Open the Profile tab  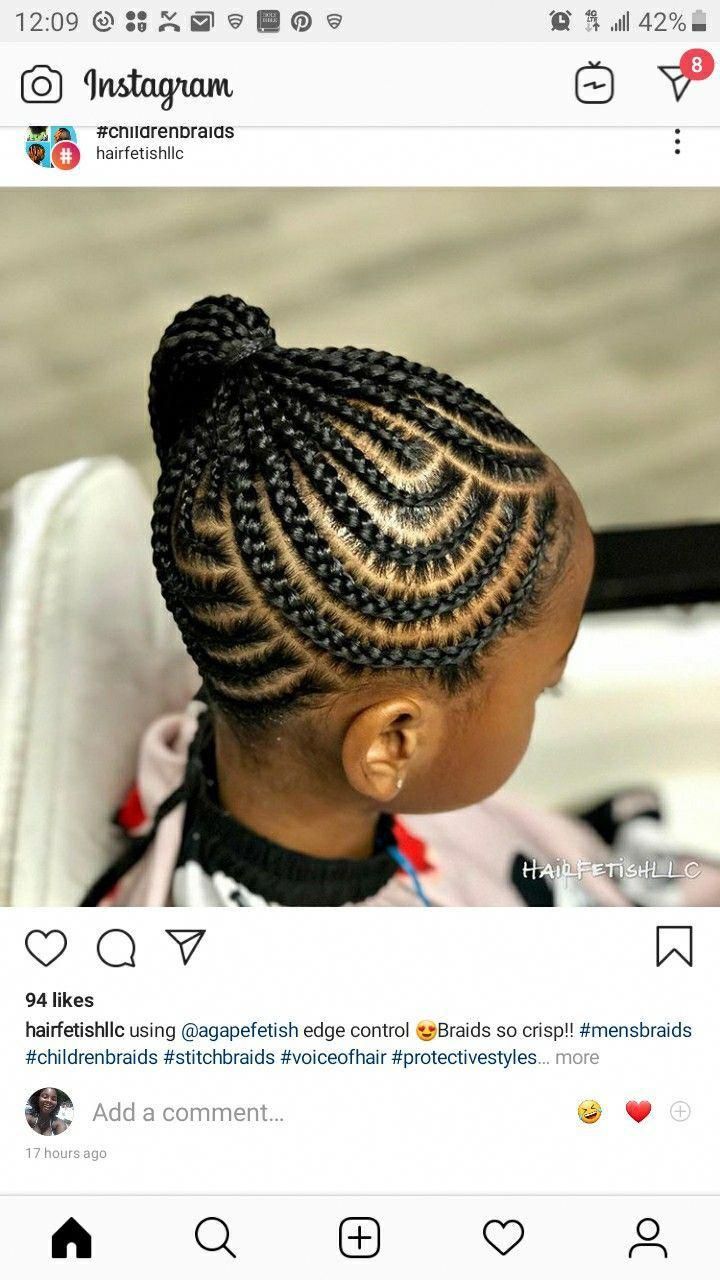pyautogui.click(x=647, y=1238)
